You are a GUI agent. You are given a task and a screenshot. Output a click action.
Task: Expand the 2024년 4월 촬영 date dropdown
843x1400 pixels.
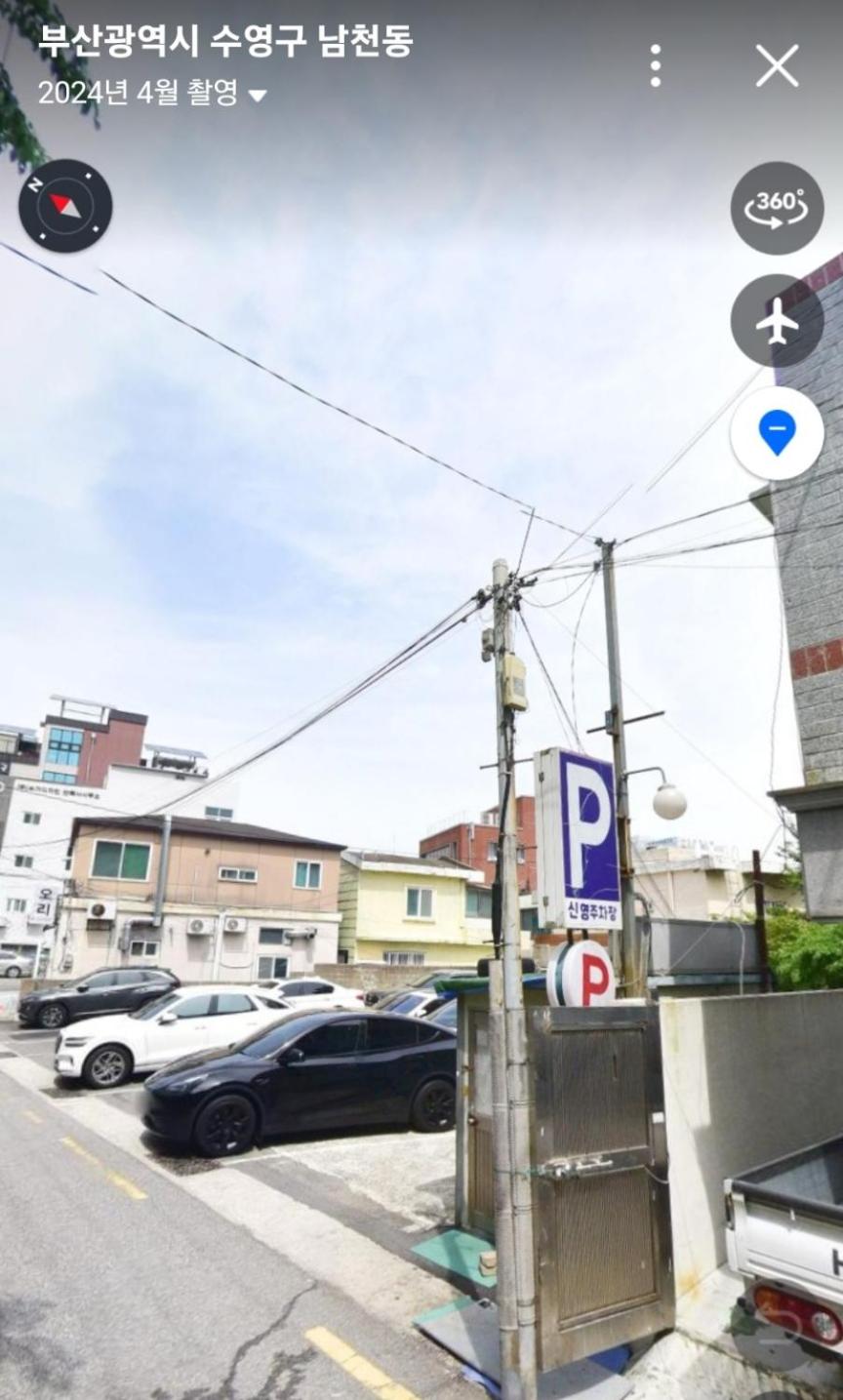(x=152, y=94)
